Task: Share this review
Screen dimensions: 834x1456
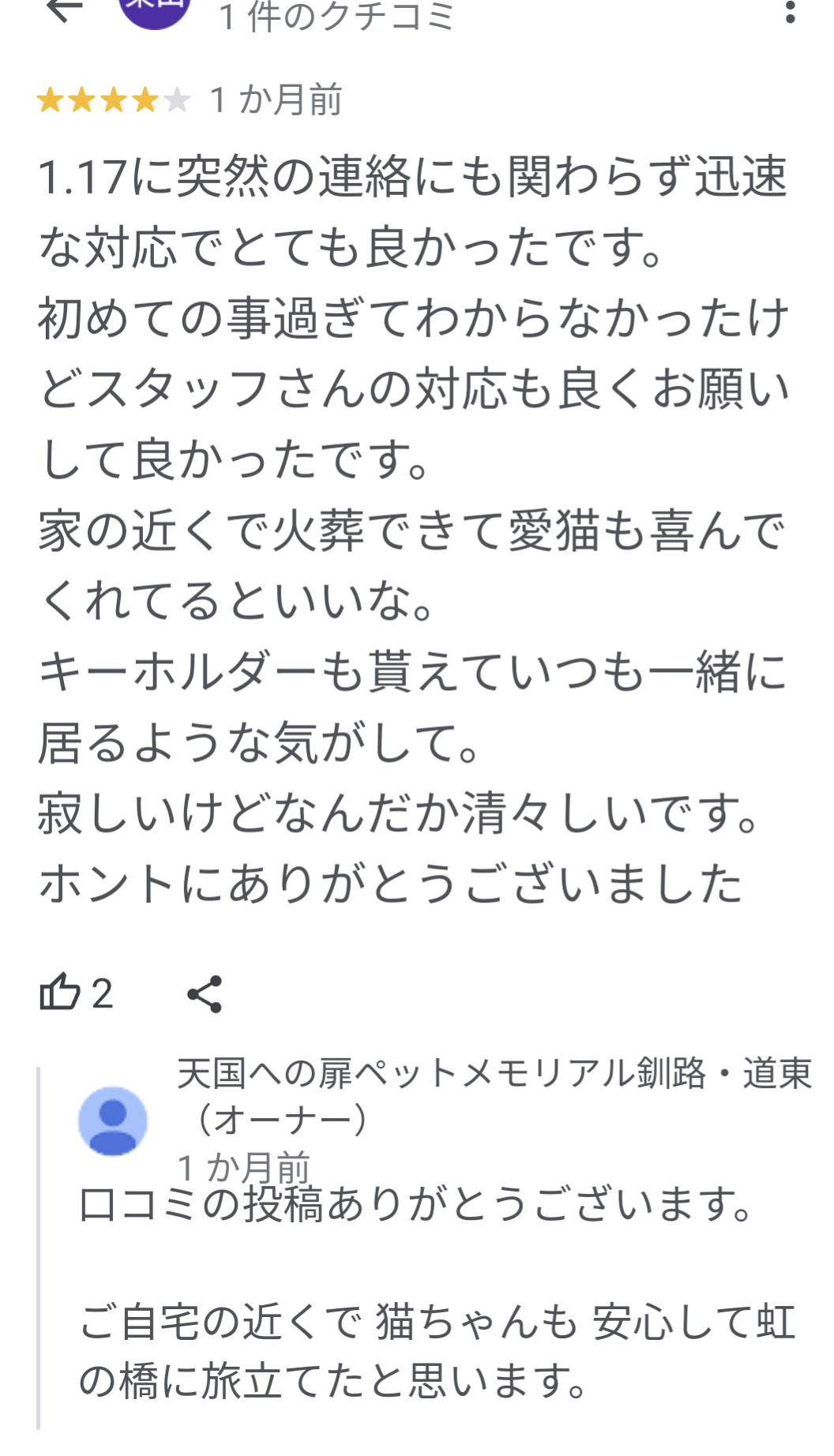Action: (205, 993)
